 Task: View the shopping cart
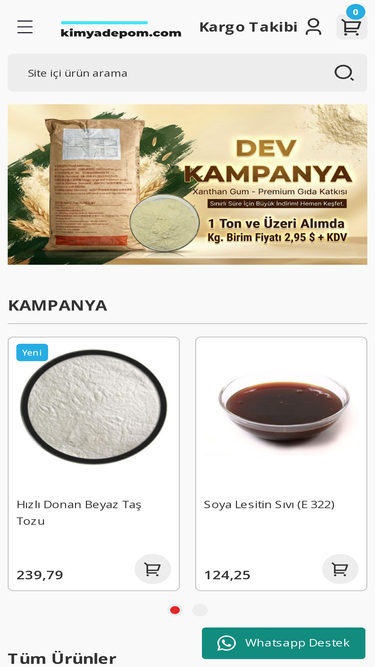(x=352, y=27)
